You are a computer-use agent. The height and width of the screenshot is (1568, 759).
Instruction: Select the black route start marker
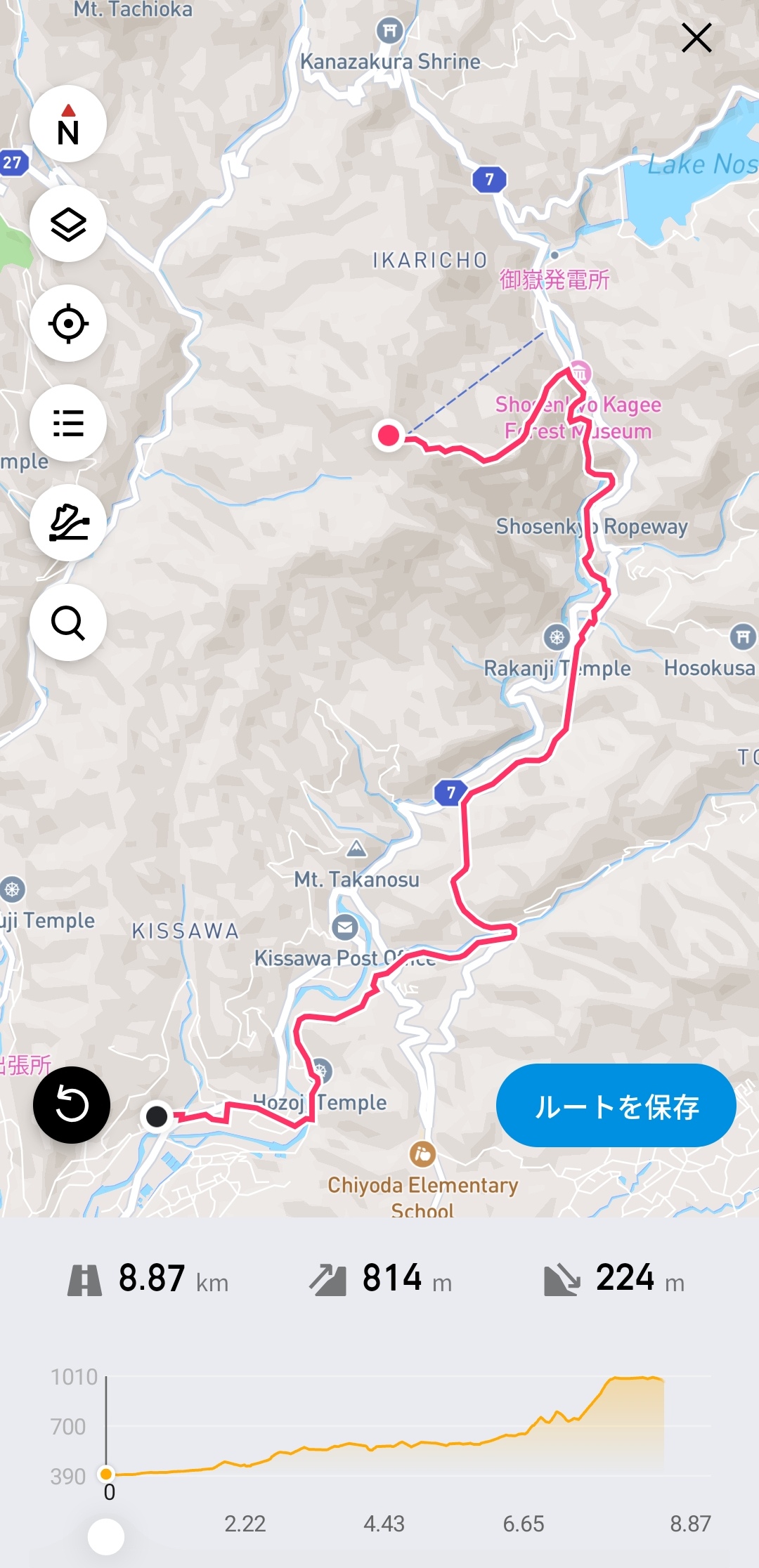coord(157,1116)
